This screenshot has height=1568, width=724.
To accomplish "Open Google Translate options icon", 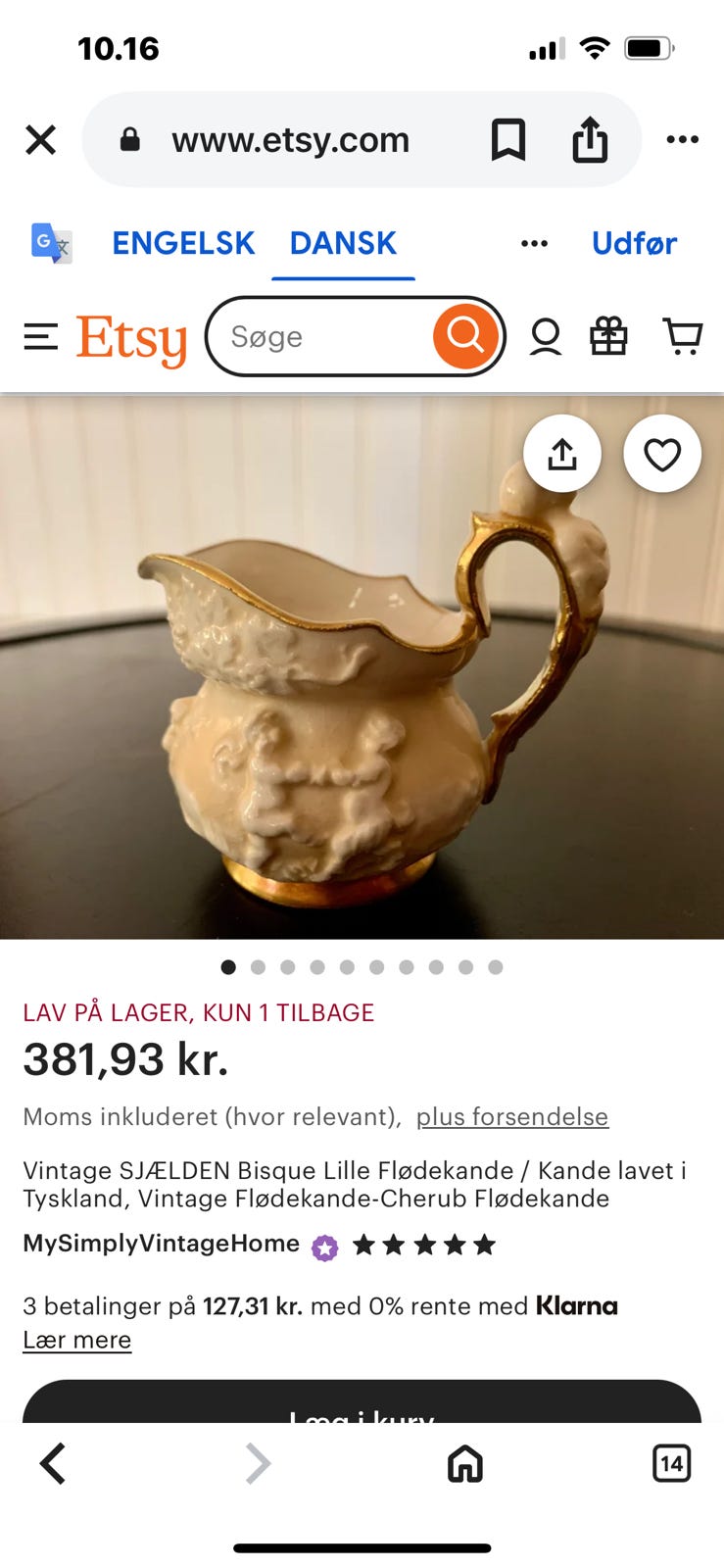I will (50, 243).
